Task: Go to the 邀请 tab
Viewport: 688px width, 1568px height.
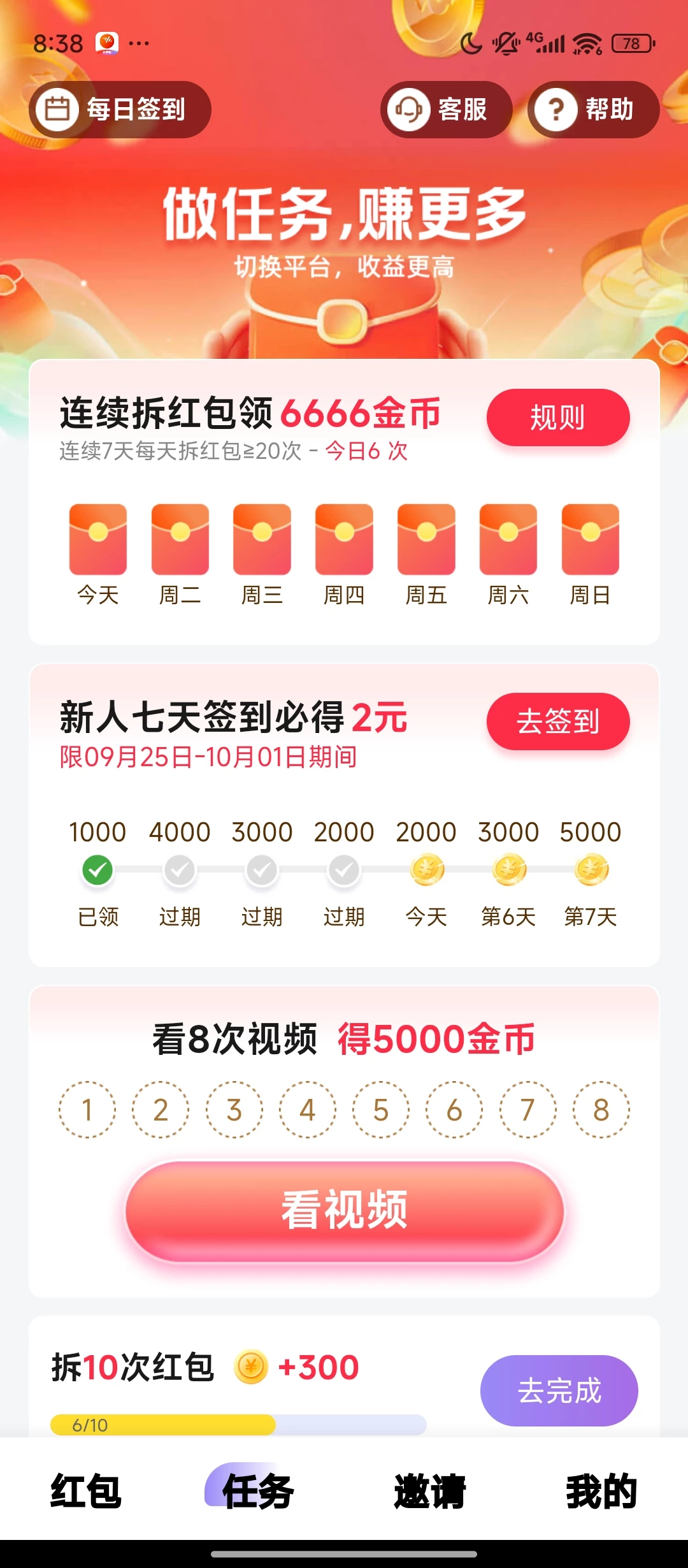Action: [430, 1492]
